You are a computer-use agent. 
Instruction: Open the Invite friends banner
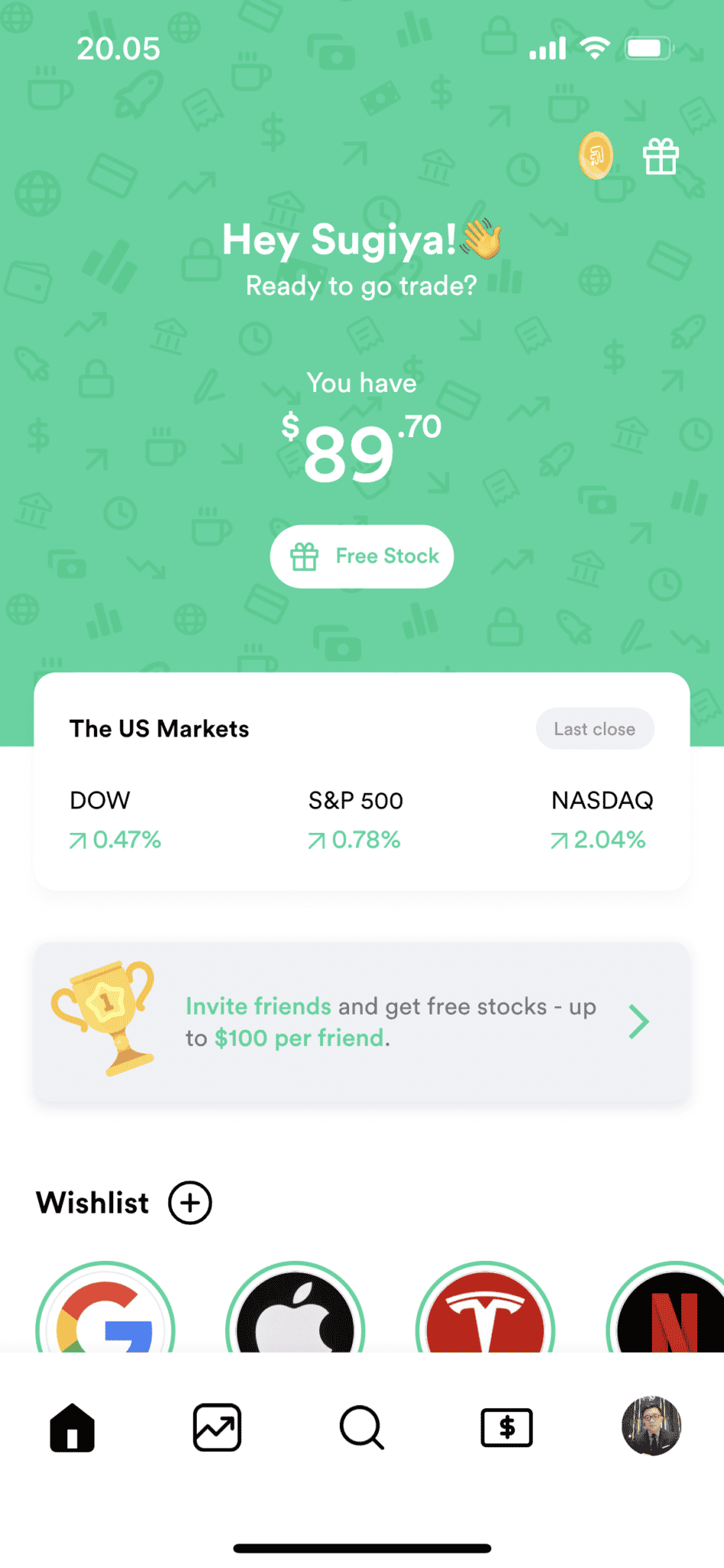(362, 1022)
